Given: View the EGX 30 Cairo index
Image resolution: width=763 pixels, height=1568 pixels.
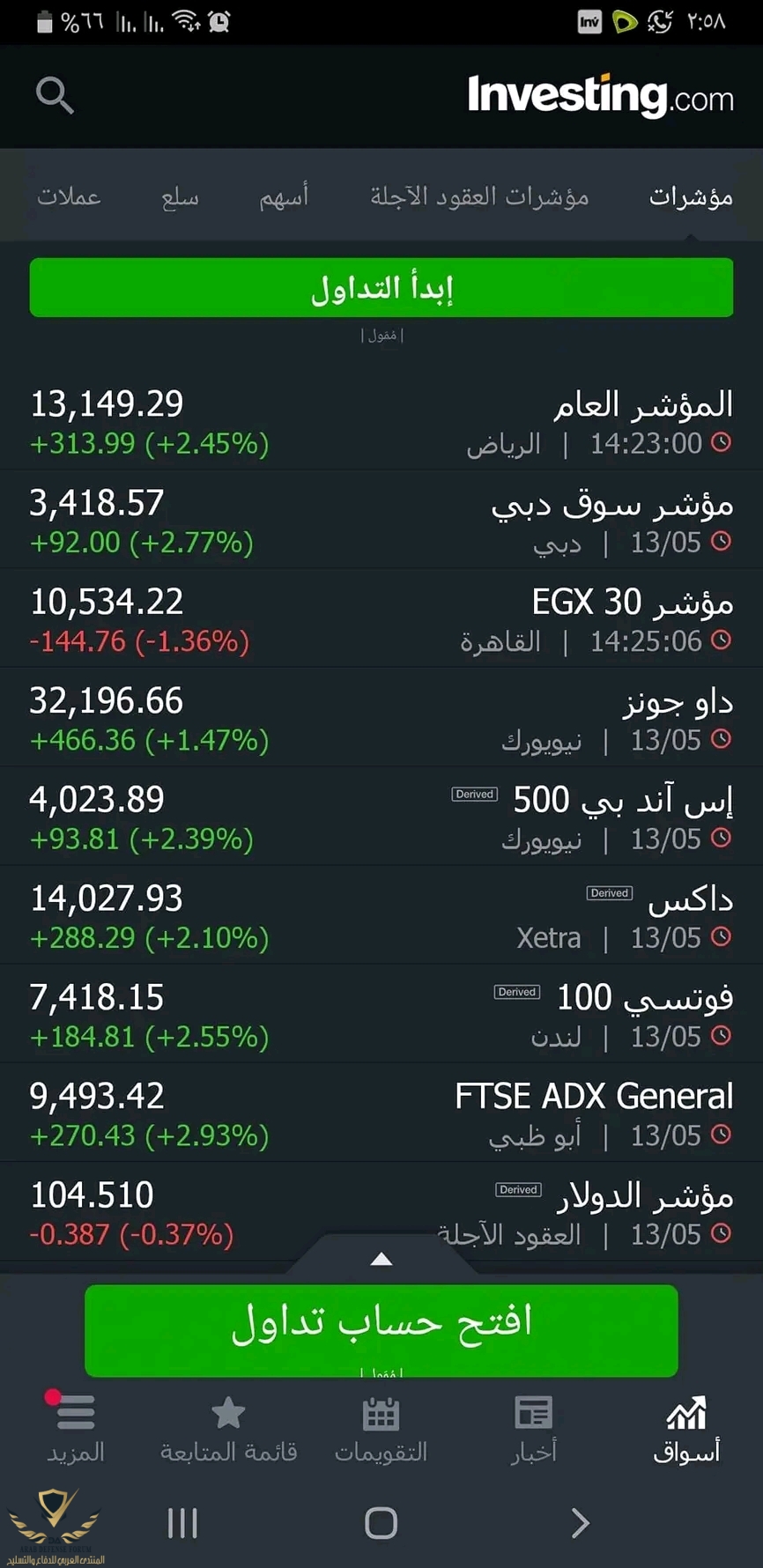Looking at the screenshot, I should click(381, 620).
